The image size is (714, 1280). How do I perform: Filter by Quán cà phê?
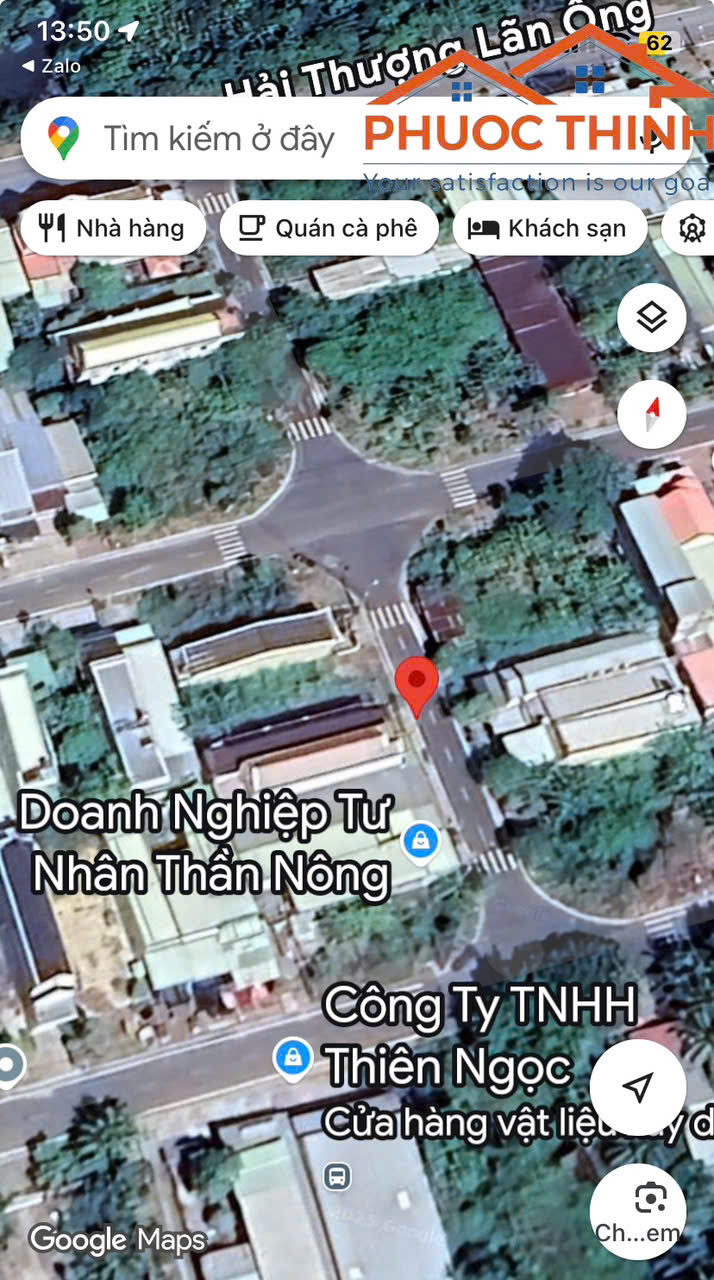[329, 228]
